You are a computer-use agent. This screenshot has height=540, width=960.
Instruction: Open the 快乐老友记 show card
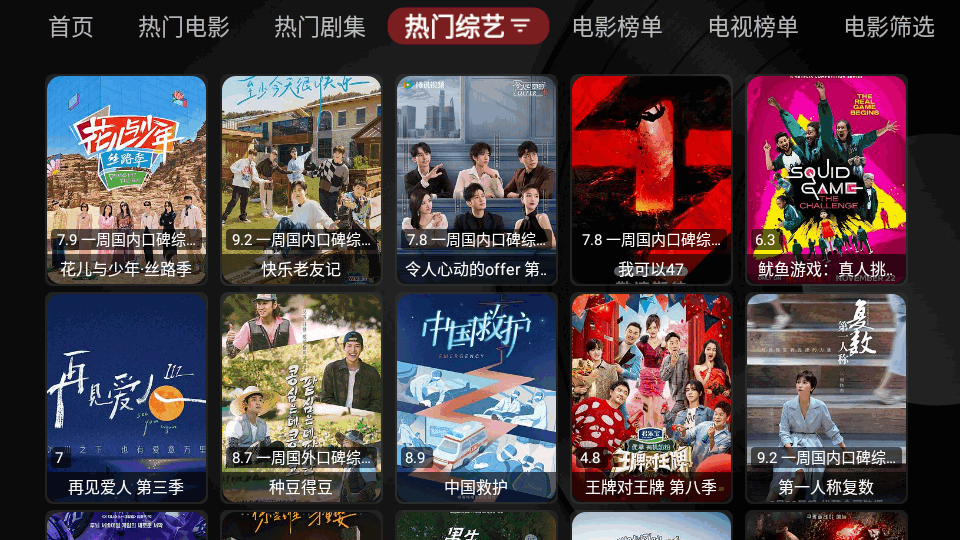pos(301,180)
